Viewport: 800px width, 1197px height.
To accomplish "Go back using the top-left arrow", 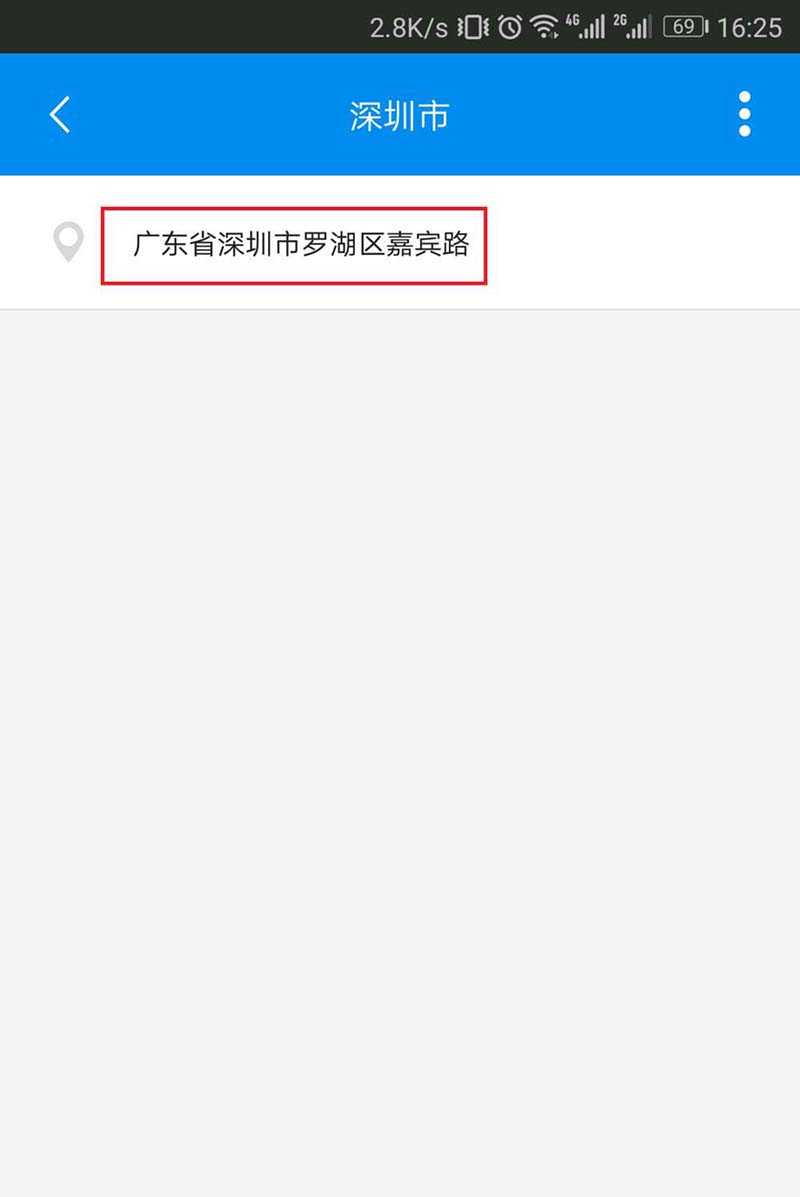I will [60, 115].
